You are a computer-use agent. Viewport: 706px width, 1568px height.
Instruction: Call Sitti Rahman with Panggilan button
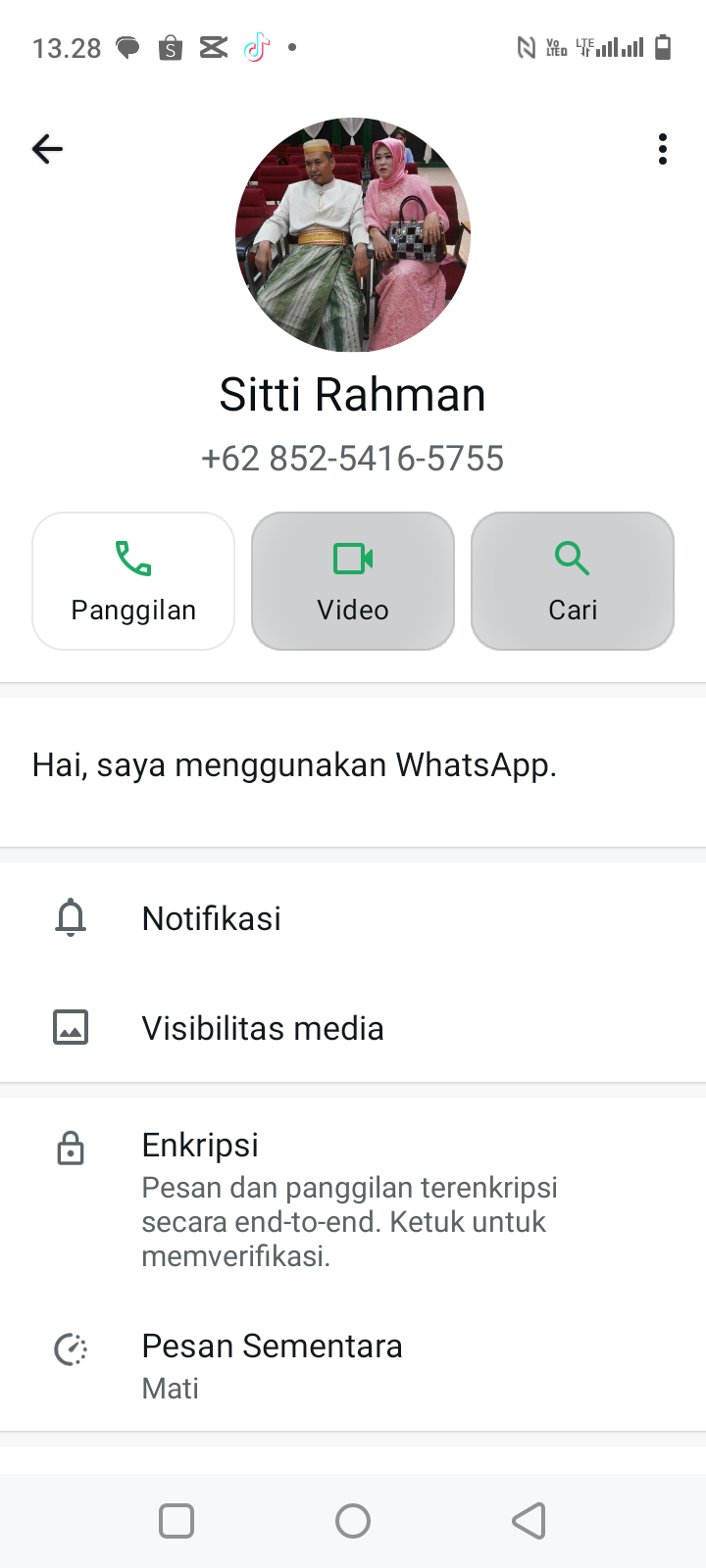tap(132, 580)
